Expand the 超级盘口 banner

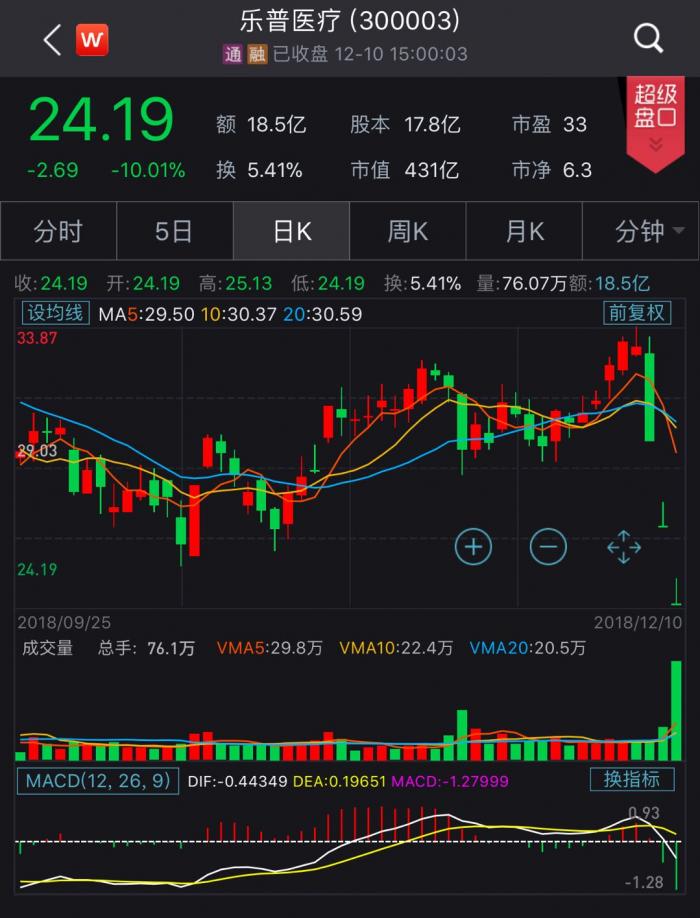click(655, 120)
